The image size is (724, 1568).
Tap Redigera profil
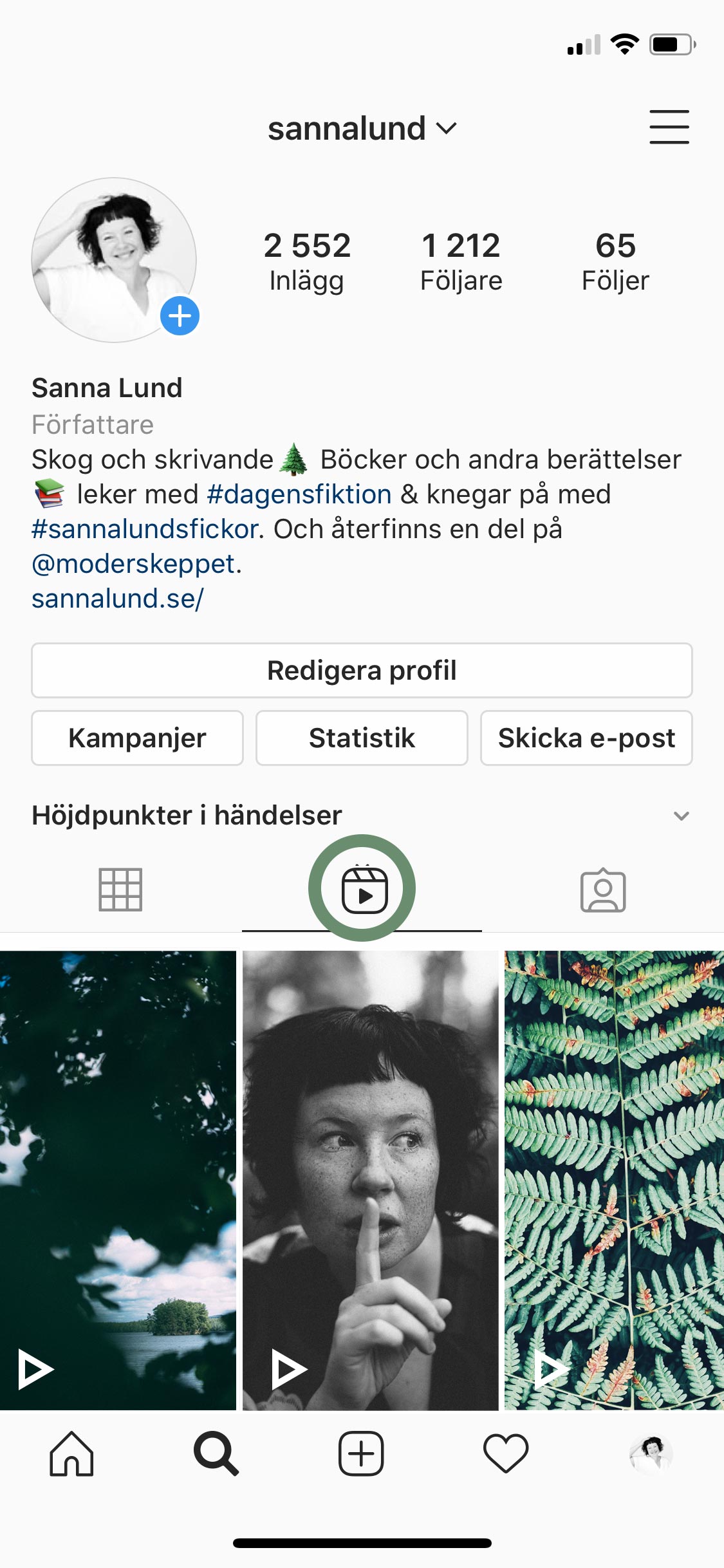tap(362, 670)
